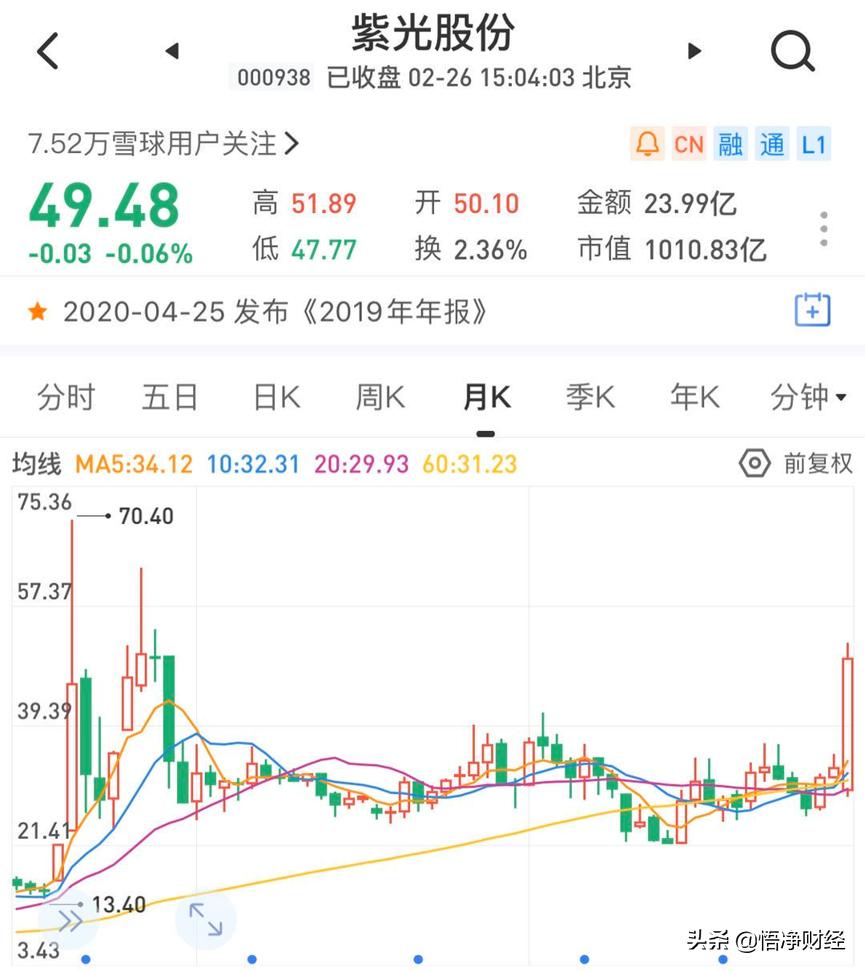Toggle the 通 Stock Connect badge

click(772, 144)
